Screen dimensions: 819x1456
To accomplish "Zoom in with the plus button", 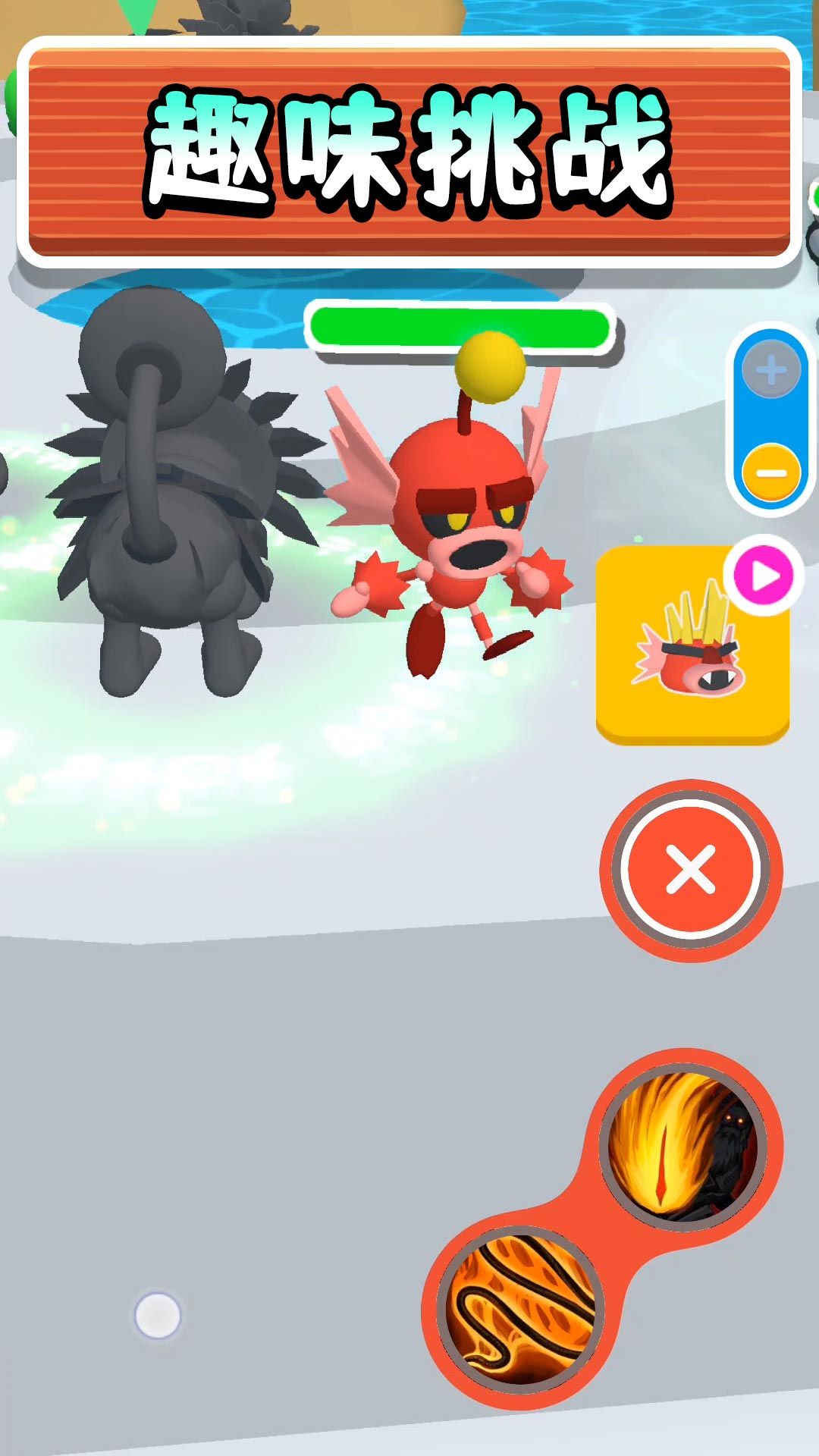I will [771, 371].
